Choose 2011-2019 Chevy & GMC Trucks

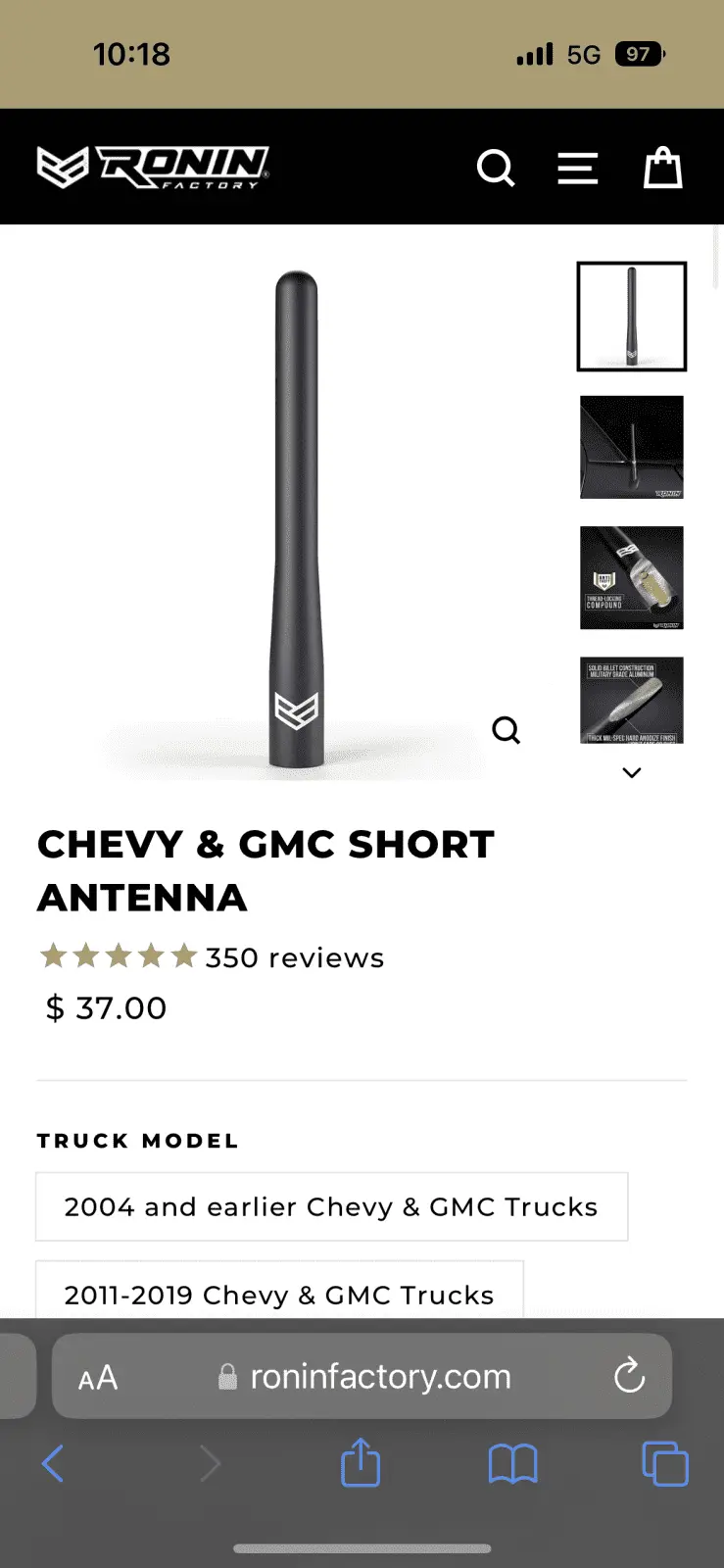[279, 1294]
